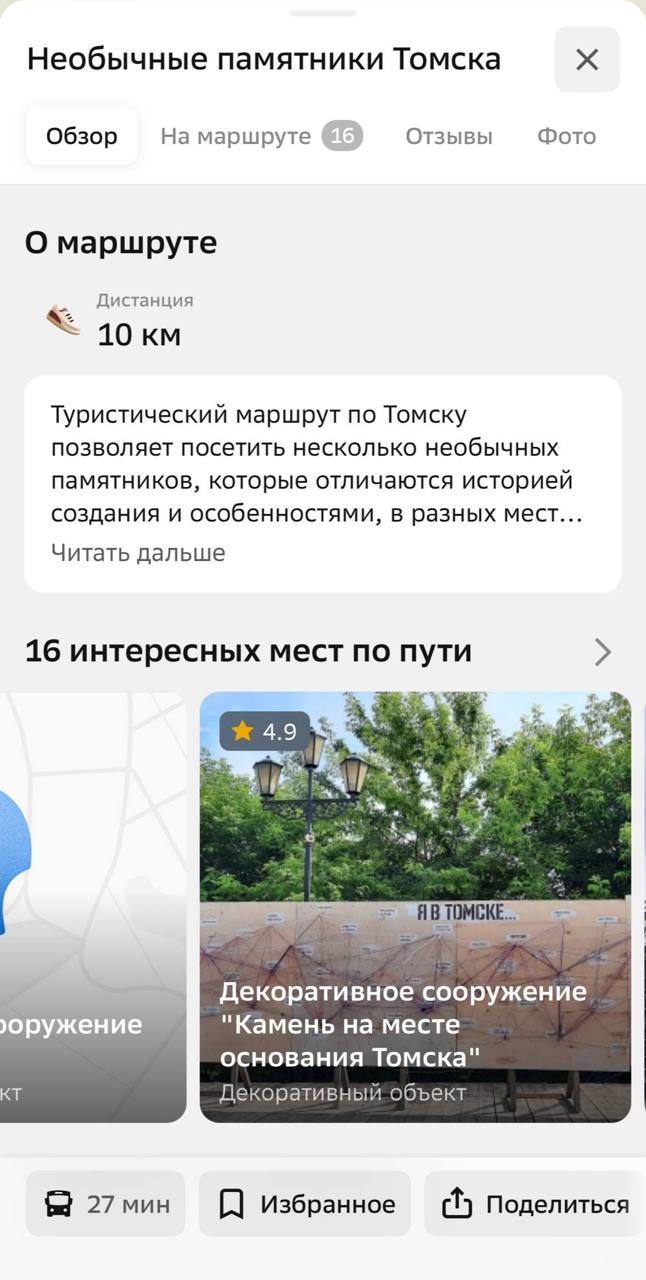Viewport: 646px width, 1280px height.
Task: Share the route with «Поделиться»
Action: pyautogui.click(x=535, y=1204)
